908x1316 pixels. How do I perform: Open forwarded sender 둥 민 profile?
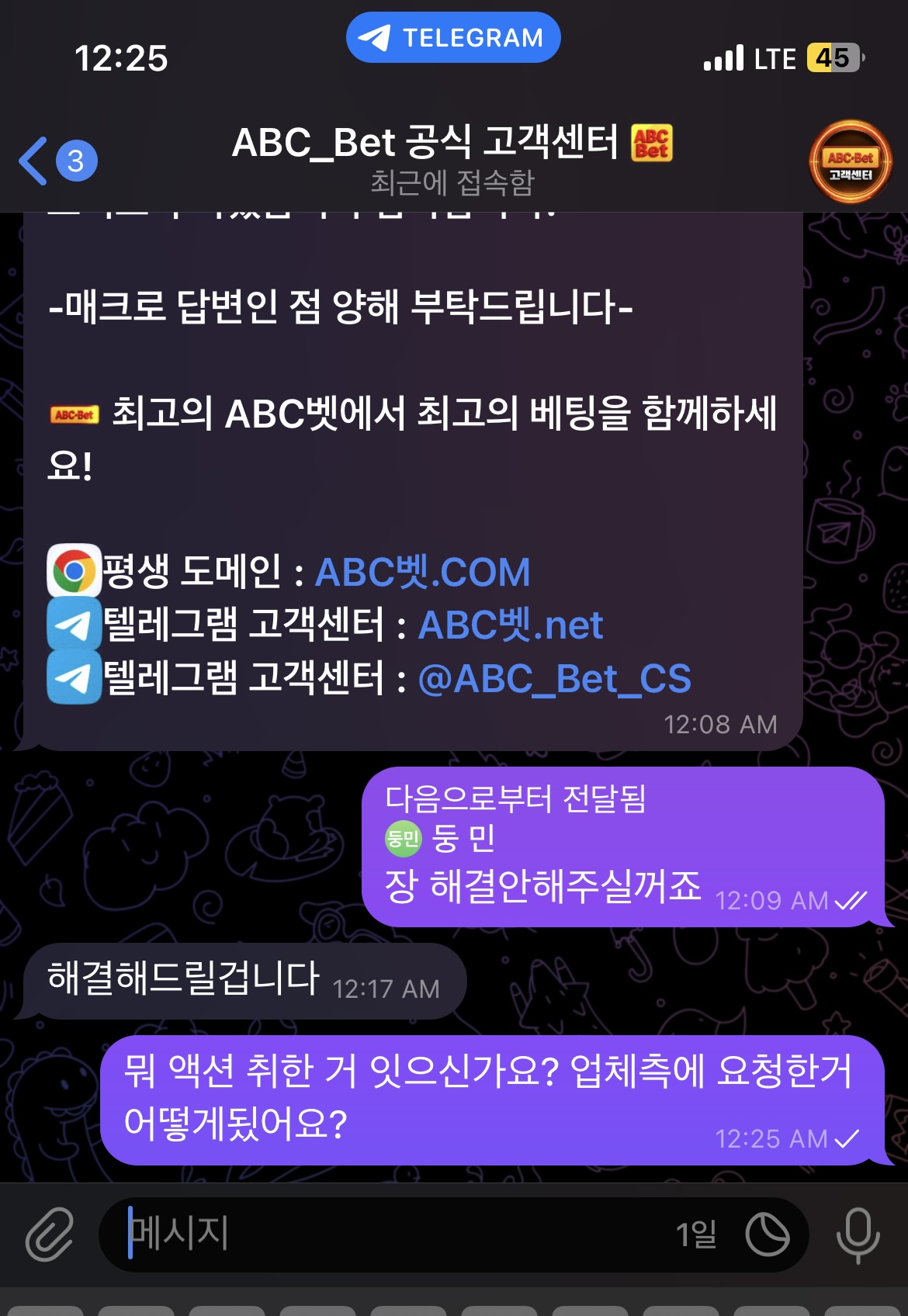(x=462, y=838)
